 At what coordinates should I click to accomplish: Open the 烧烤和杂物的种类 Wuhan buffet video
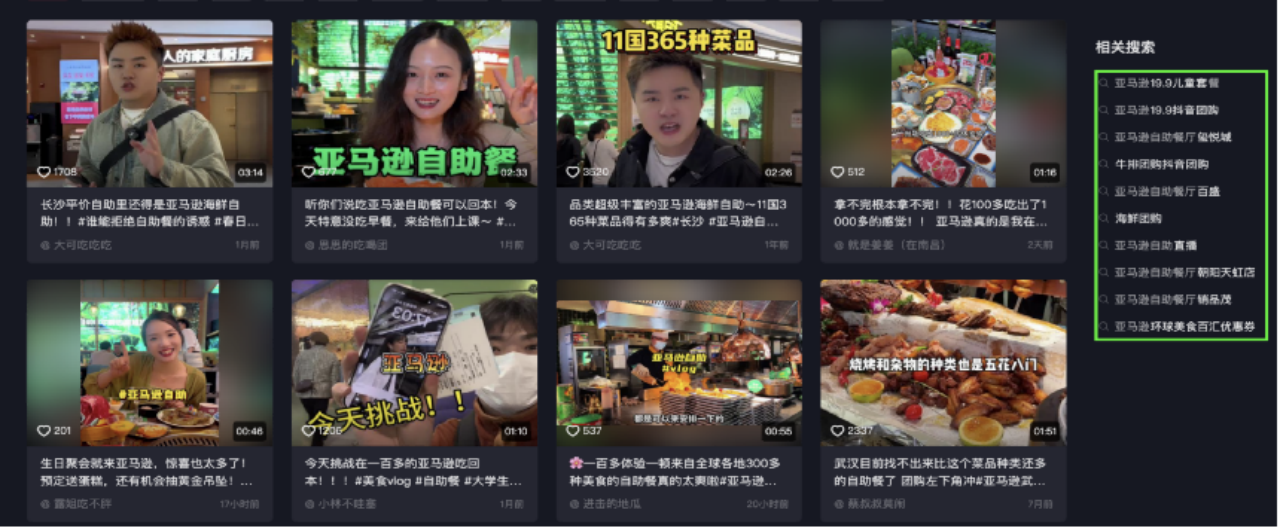943,362
